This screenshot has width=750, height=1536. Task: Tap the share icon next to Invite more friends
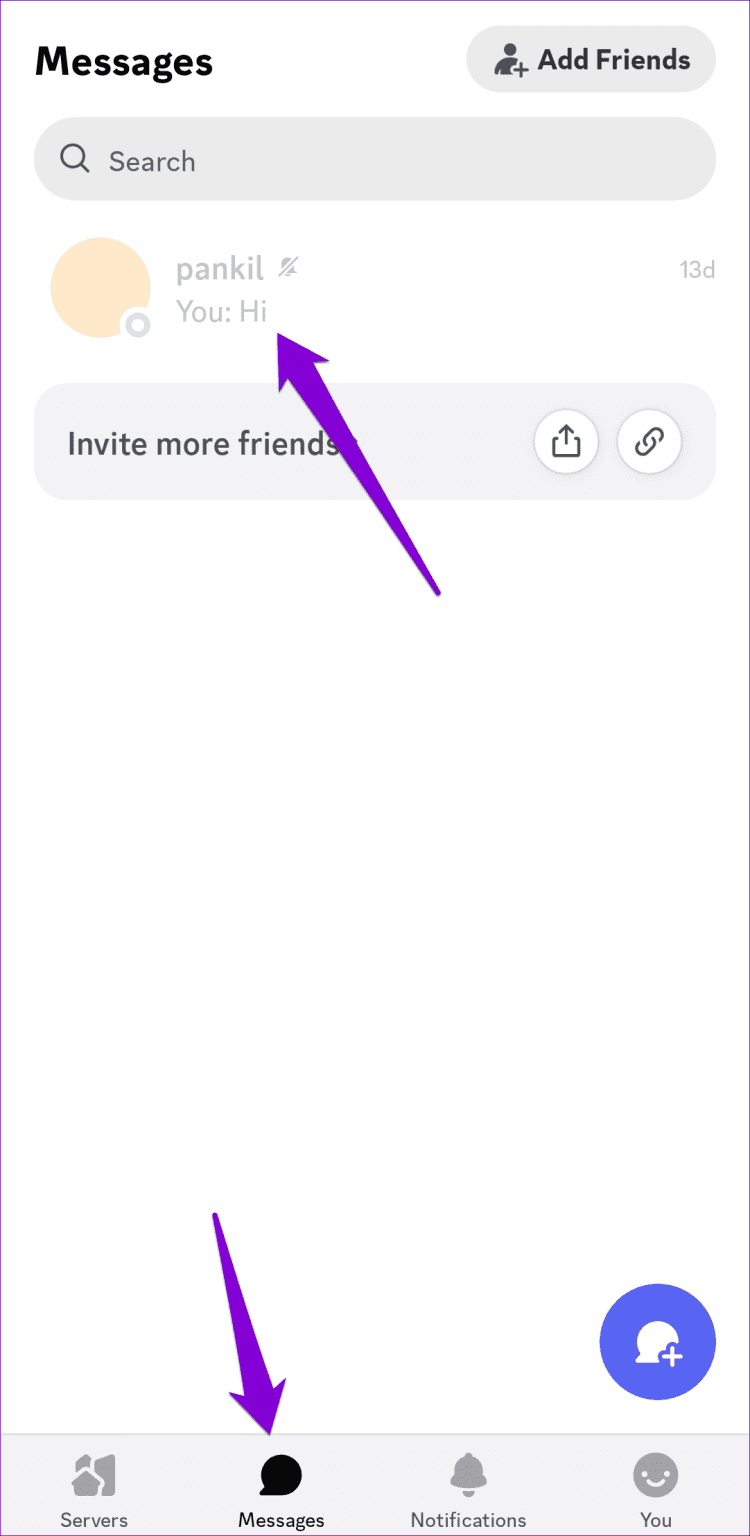pos(566,441)
